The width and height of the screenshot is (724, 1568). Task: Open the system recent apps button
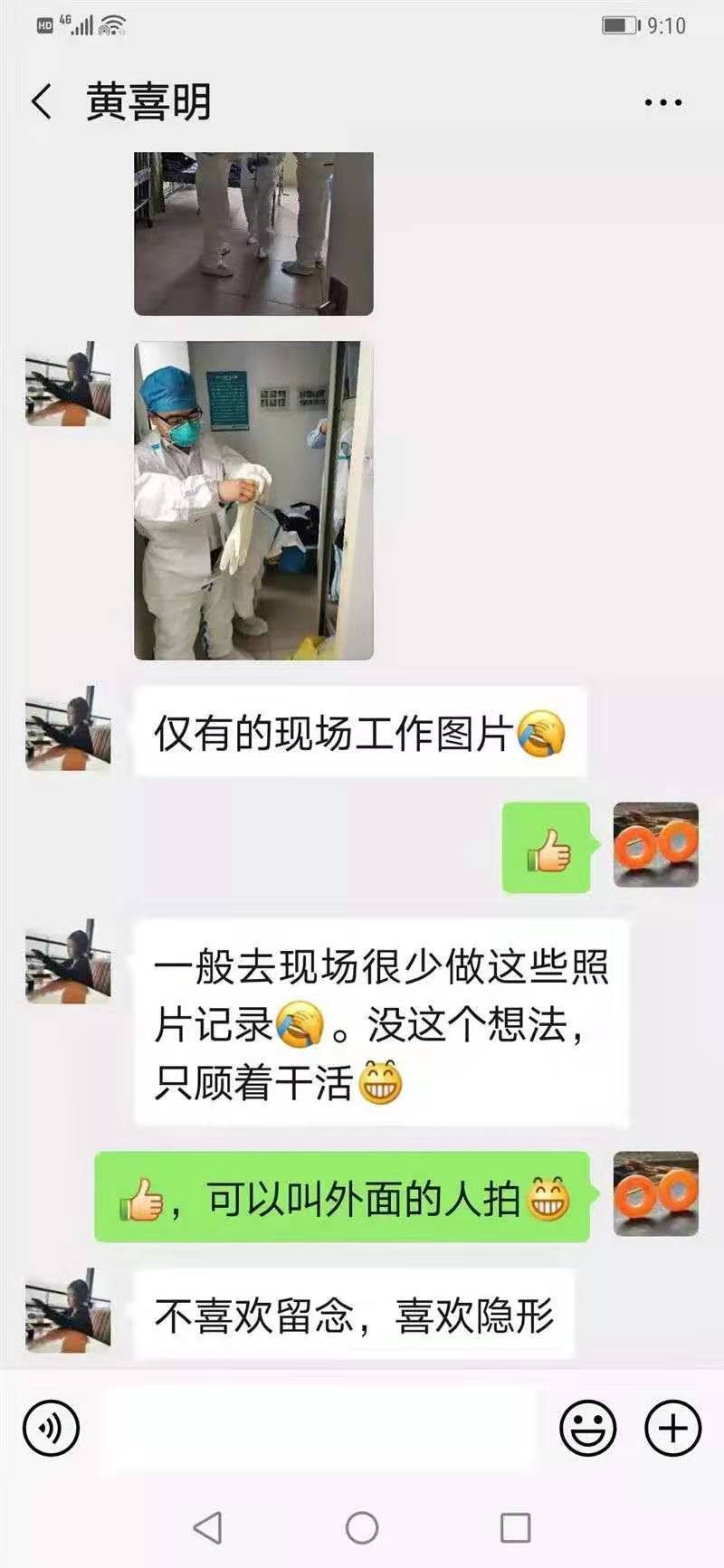point(515,1528)
